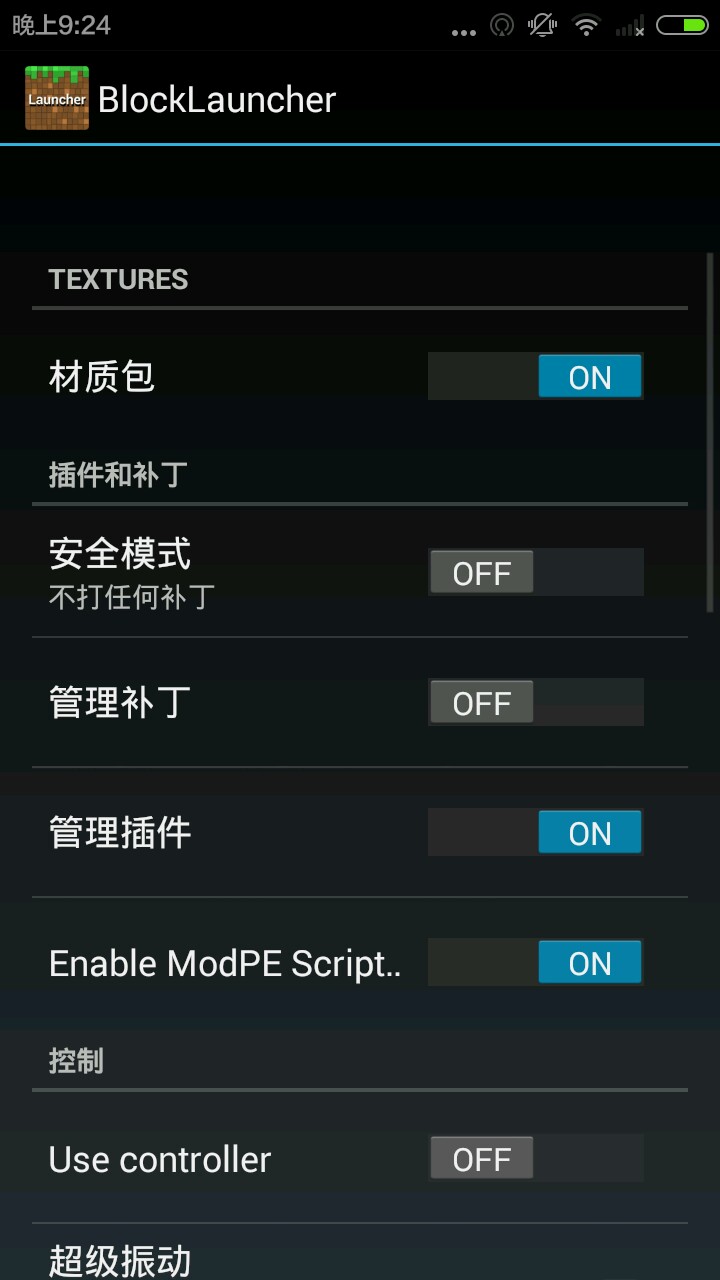
Task: Enable the Use controller switch
Action: tap(535, 1158)
